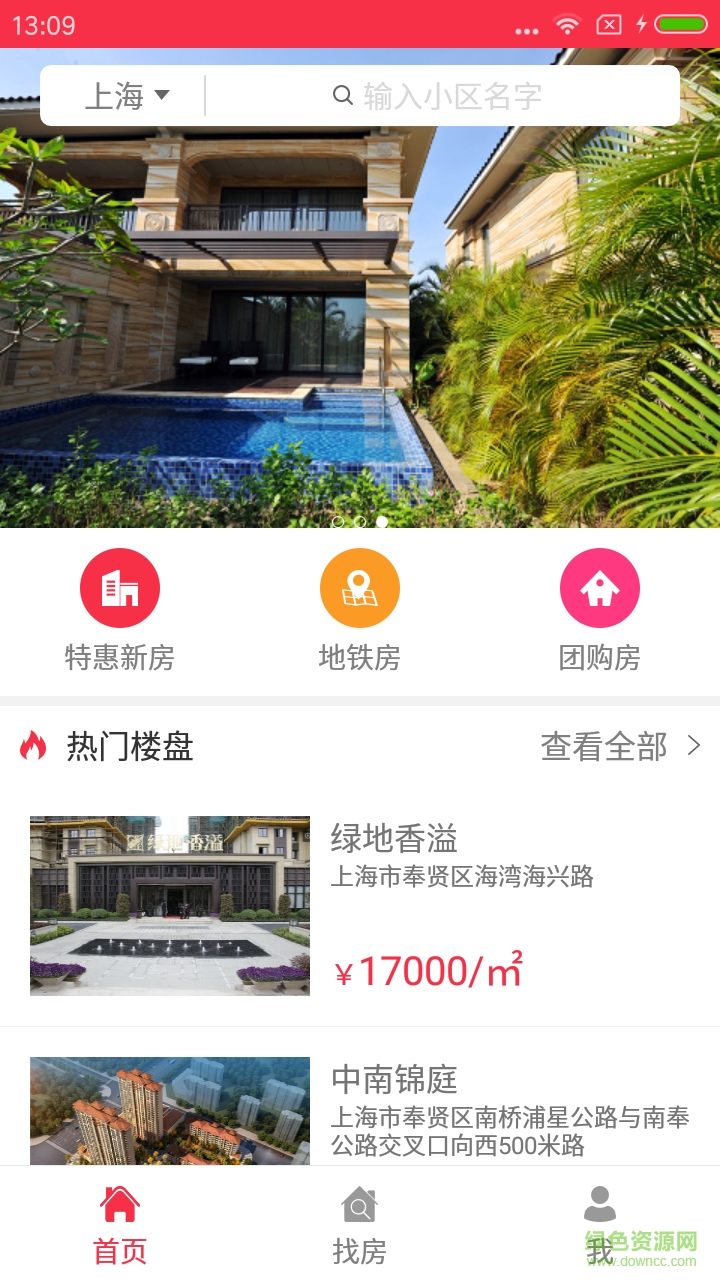Viewport: 720px width, 1280px height.
Task: Click the 查看全部 link
Action: (603, 746)
